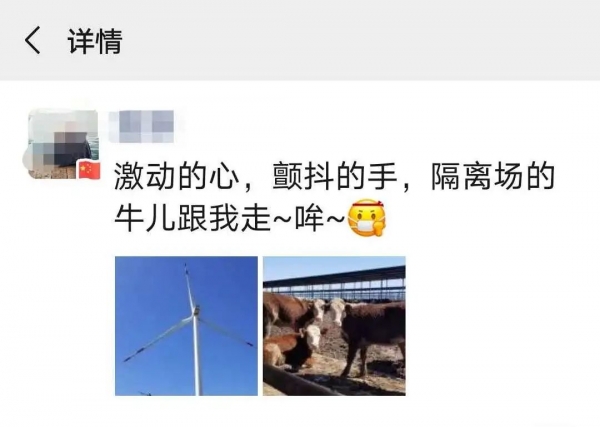Go back from the 详情 page
Viewport: 600px width, 427px height.
34,41
